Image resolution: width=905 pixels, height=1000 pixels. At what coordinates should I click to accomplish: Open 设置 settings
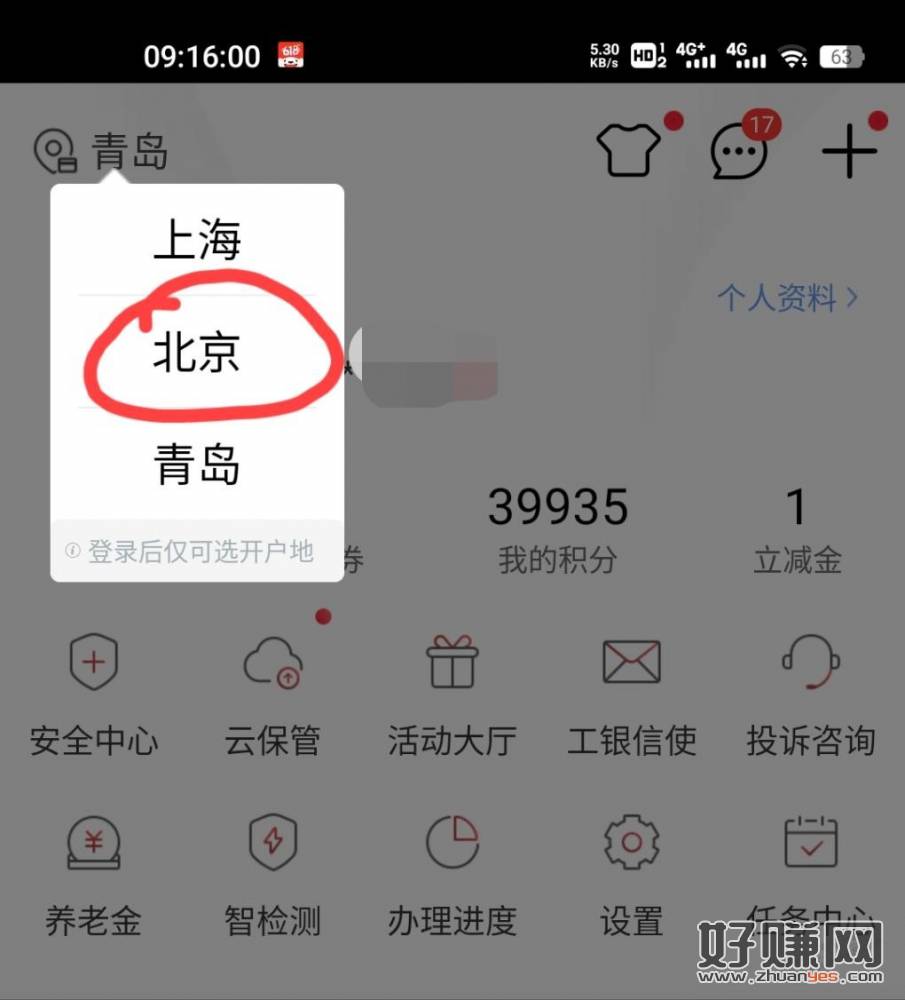click(x=631, y=872)
